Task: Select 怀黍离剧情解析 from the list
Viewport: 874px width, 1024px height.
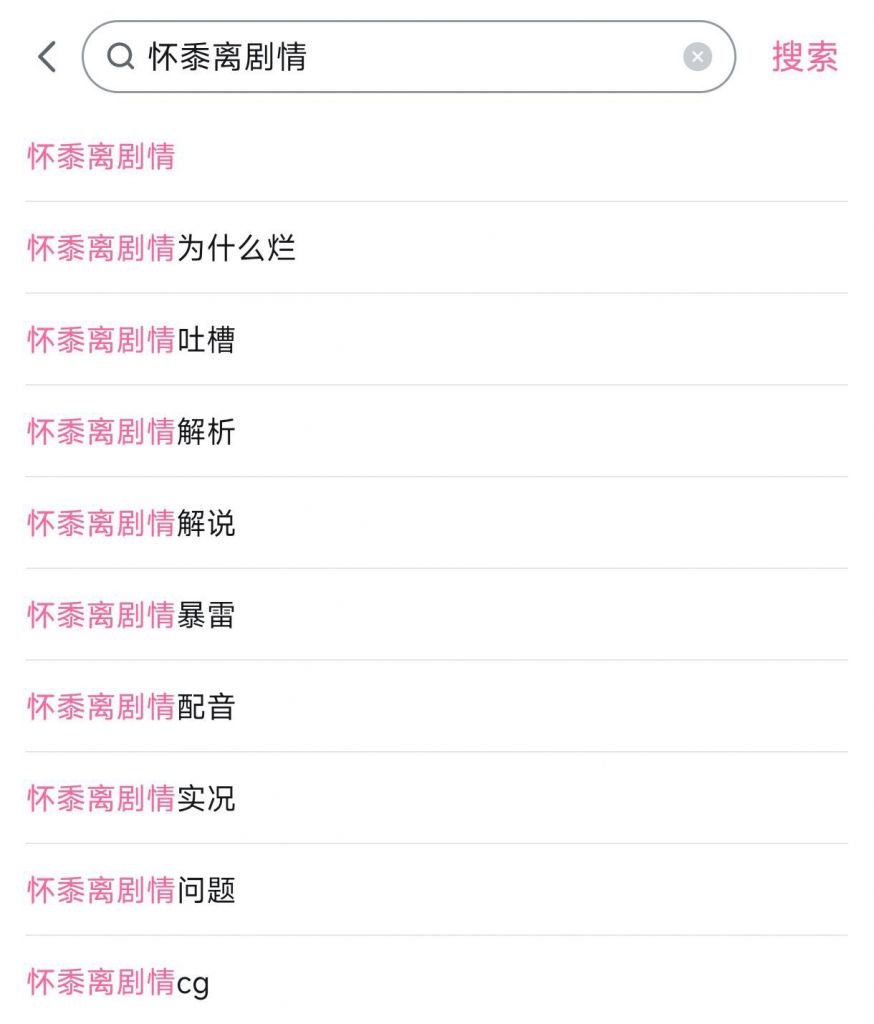Action: 130,432
